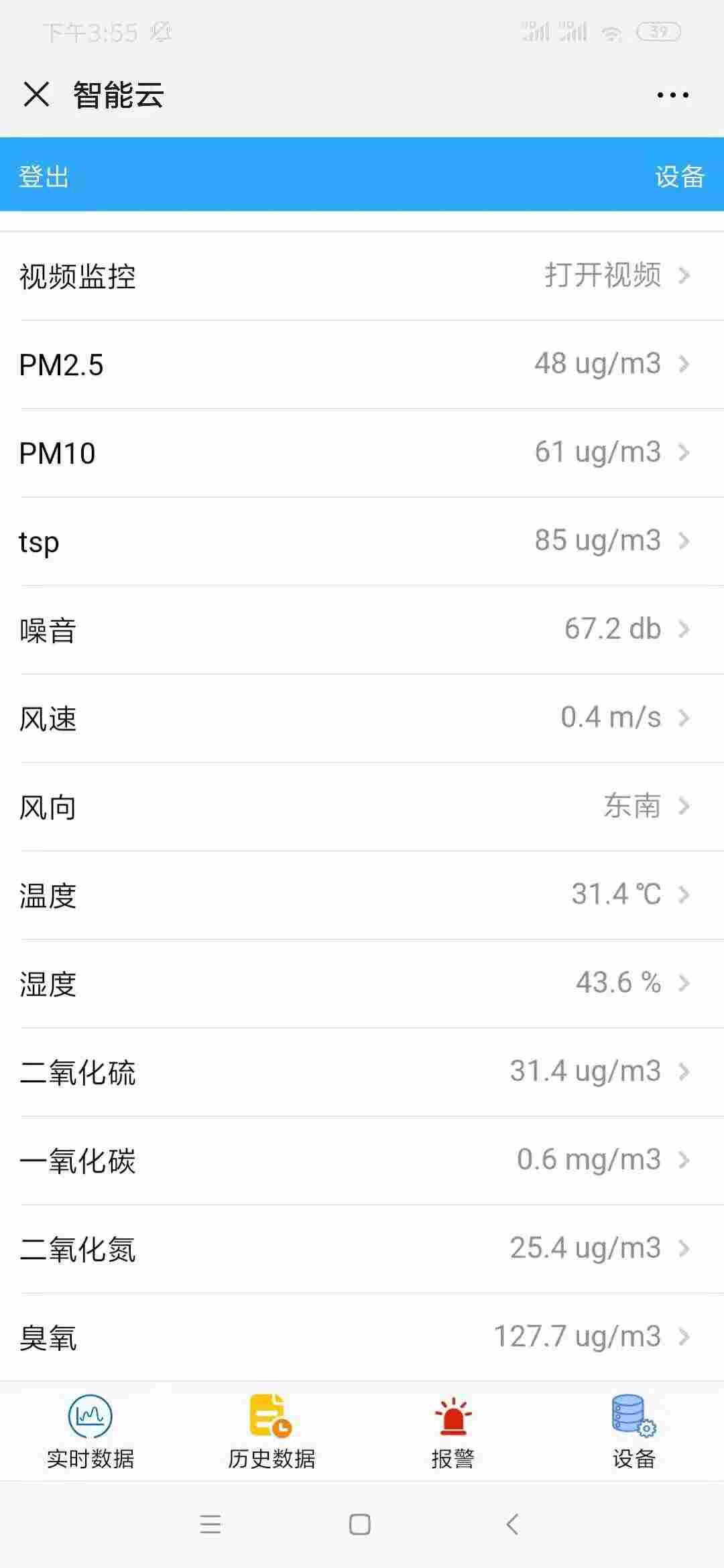Image resolution: width=724 pixels, height=1568 pixels.
Task: Select the tsp measurement row
Action: click(362, 541)
